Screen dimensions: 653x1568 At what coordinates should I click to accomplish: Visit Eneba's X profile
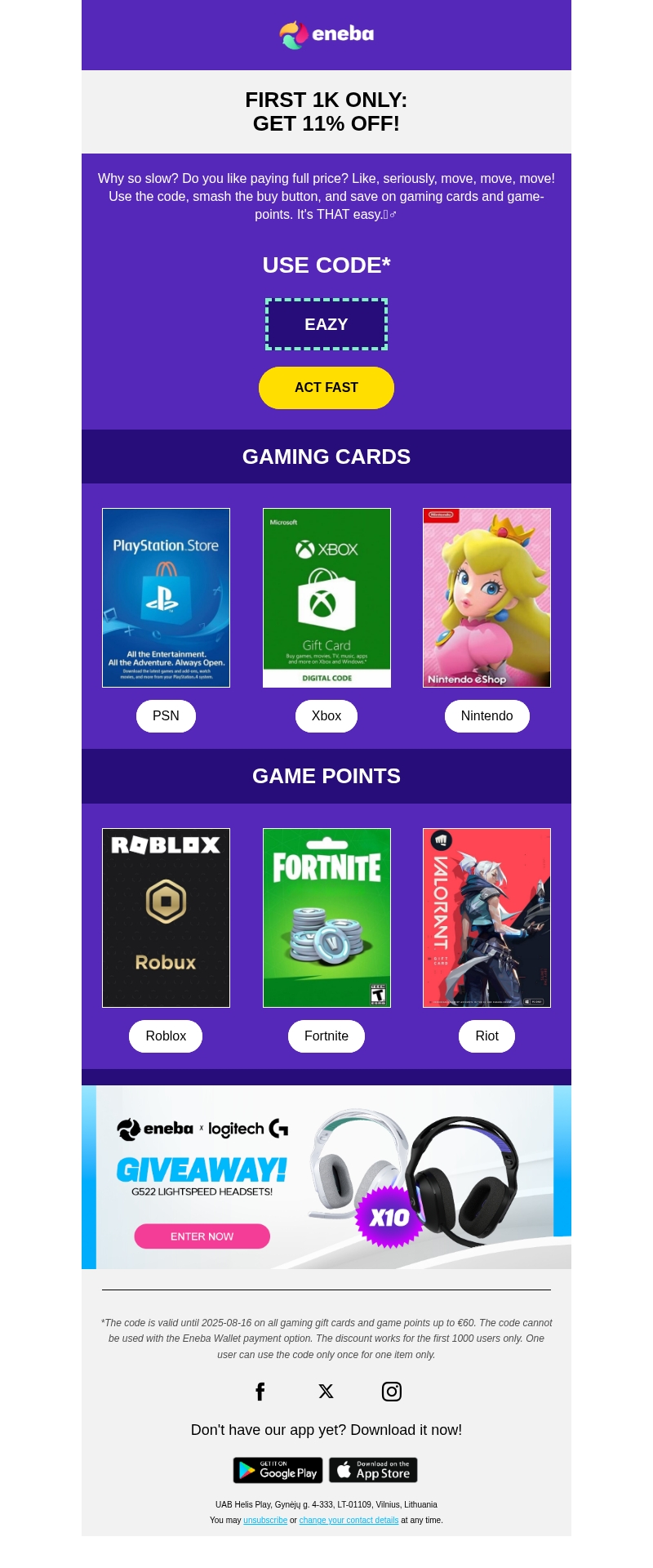click(326, 1392)
